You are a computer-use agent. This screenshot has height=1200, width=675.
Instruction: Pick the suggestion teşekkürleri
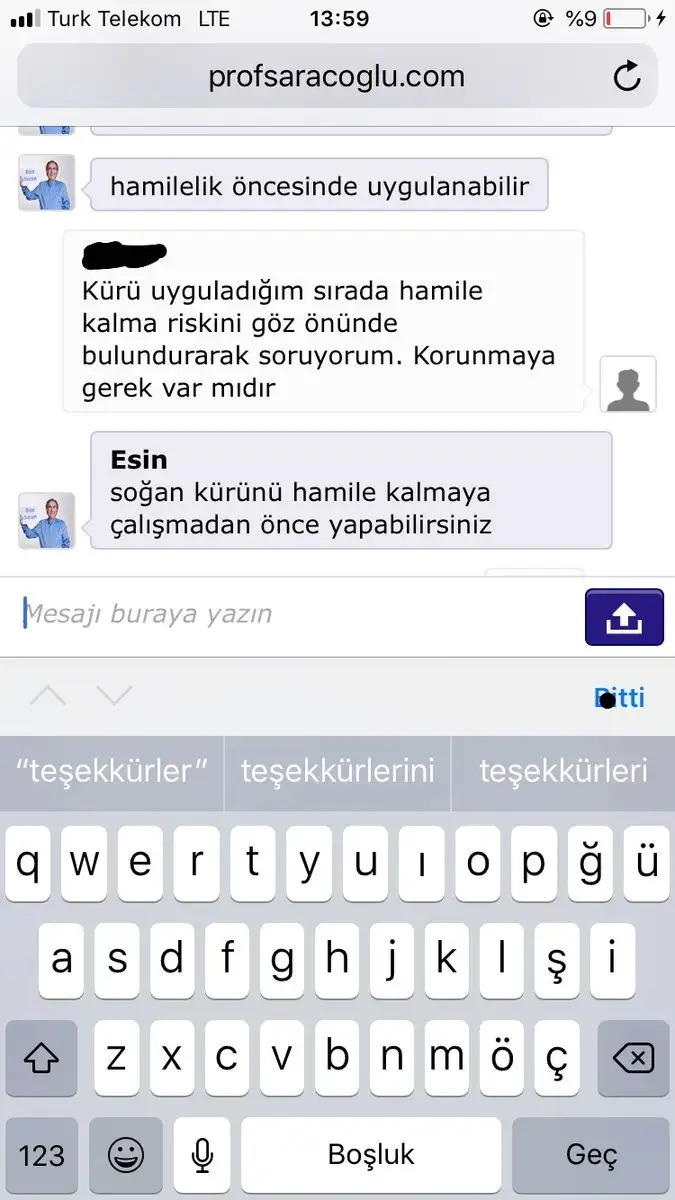coord(563,771)
